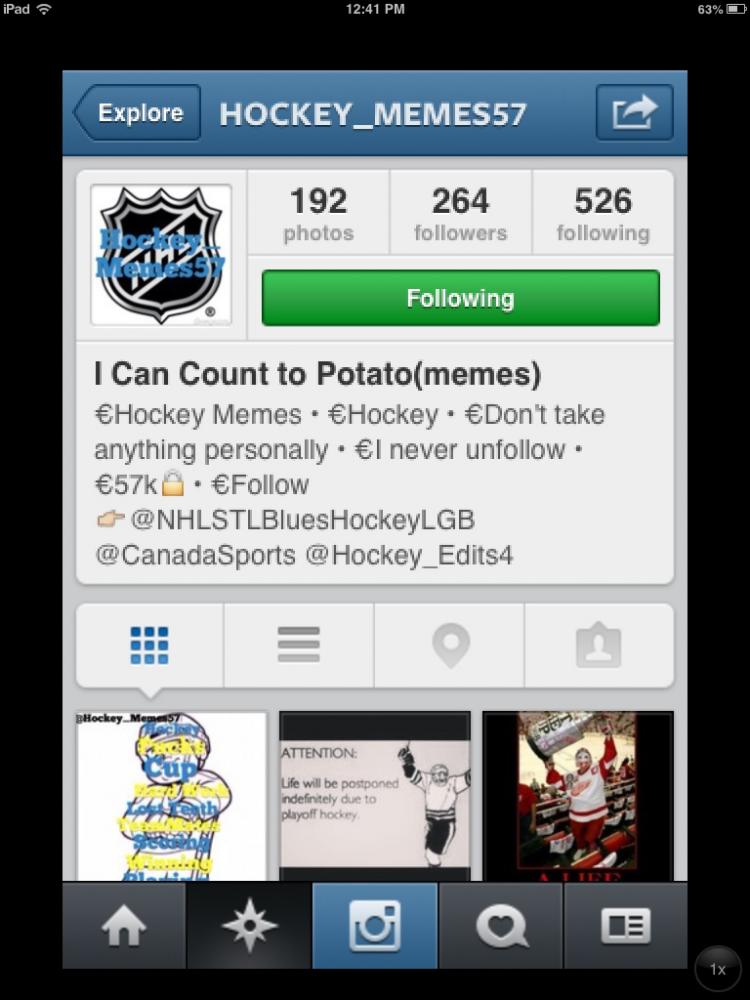Viewport: 750px width, 1000px height.
Task: Open the news activity heart tab
Action: point(501,925)
